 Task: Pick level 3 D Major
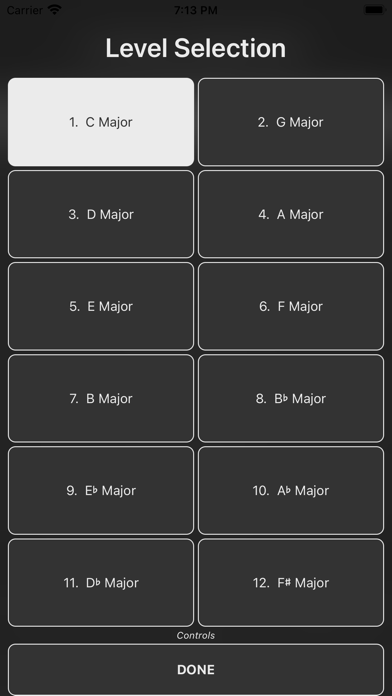(101, 214)
